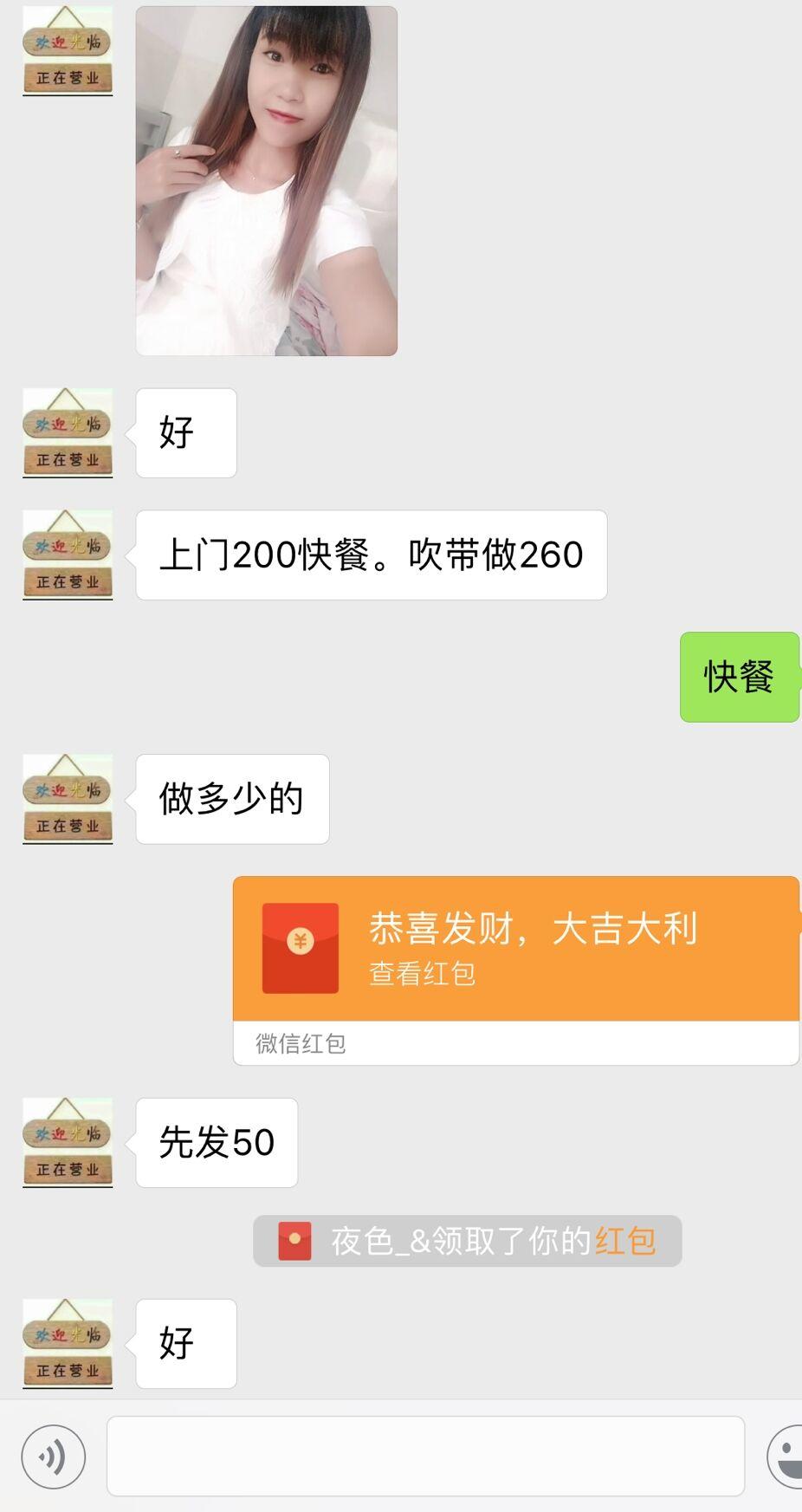The image size is (802, 1512).
Task: Switch to voice message input
Action: [x=53, y=1457]
